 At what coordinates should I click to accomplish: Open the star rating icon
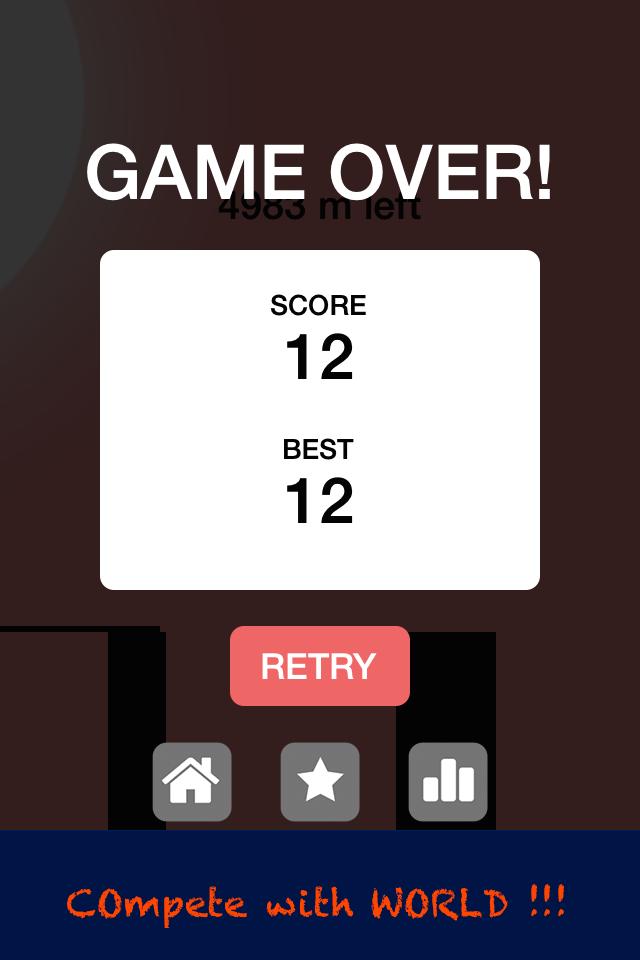320,782
